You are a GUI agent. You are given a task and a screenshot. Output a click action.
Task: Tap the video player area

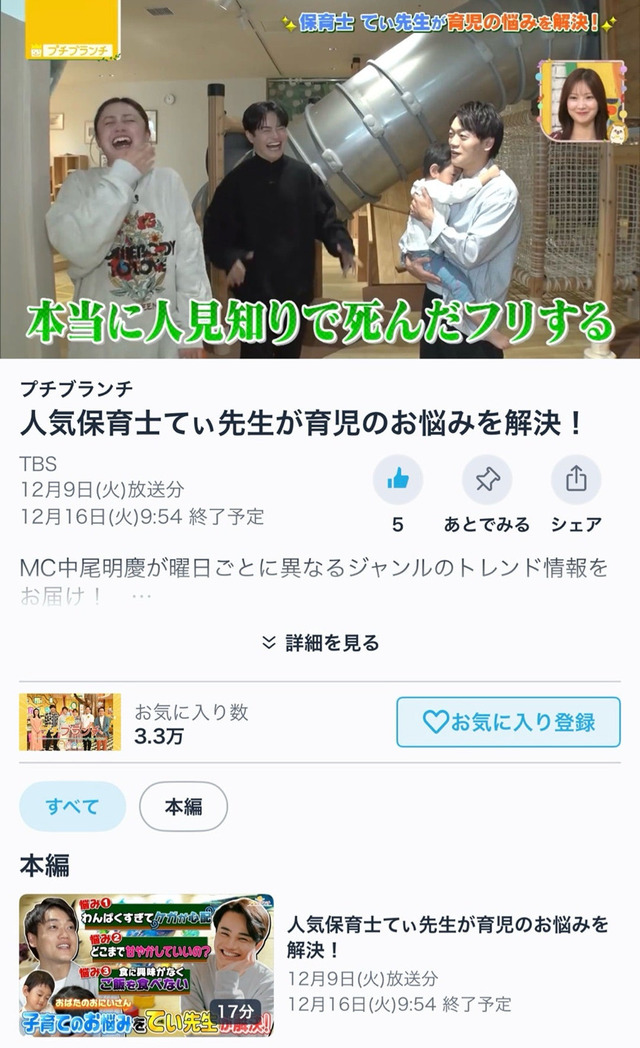(320, 180)
